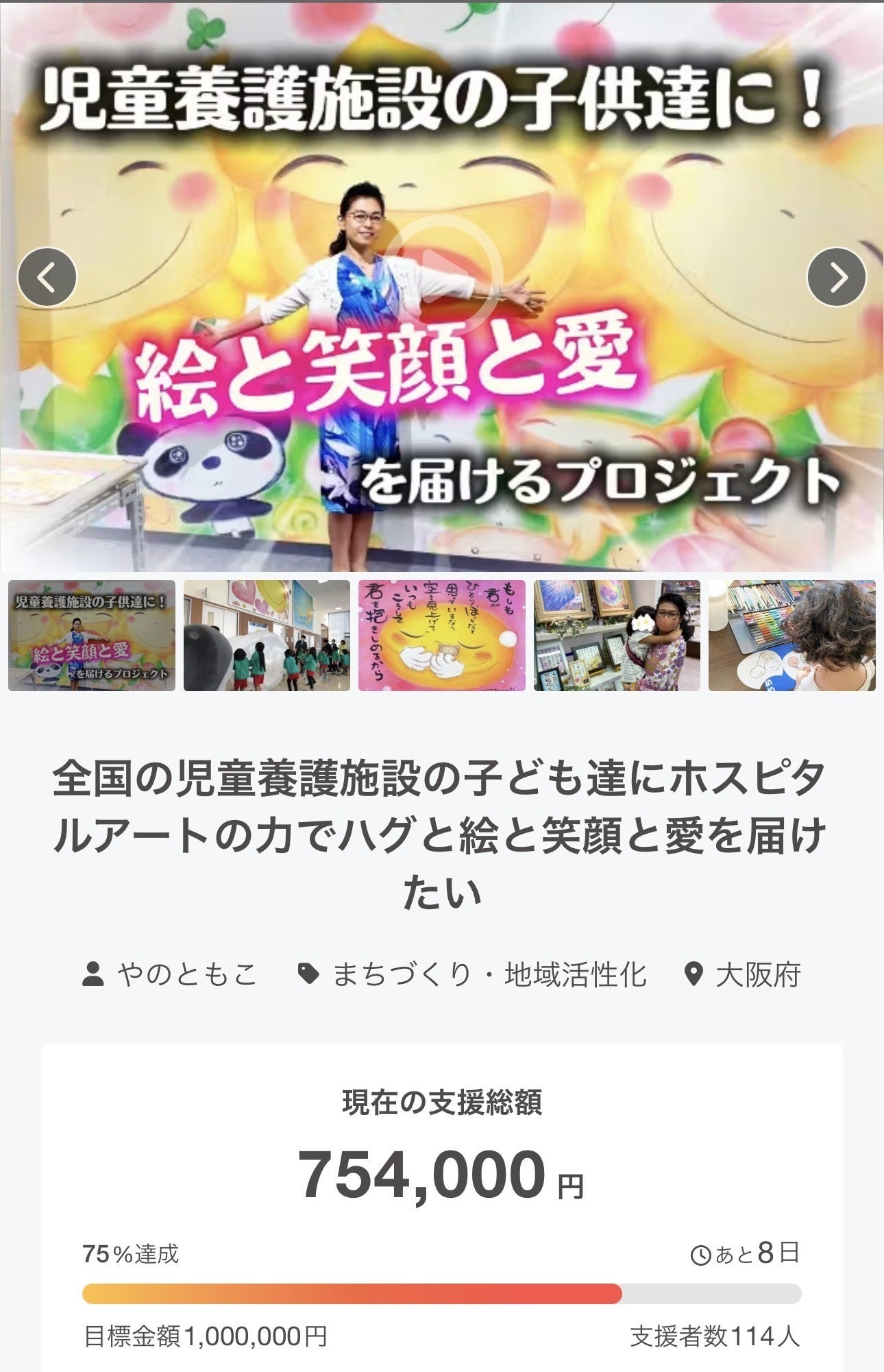Screen dimensions: 884x1372
Task: Select the thumbnail of children in green shirts
Action: tap(267, 635)
